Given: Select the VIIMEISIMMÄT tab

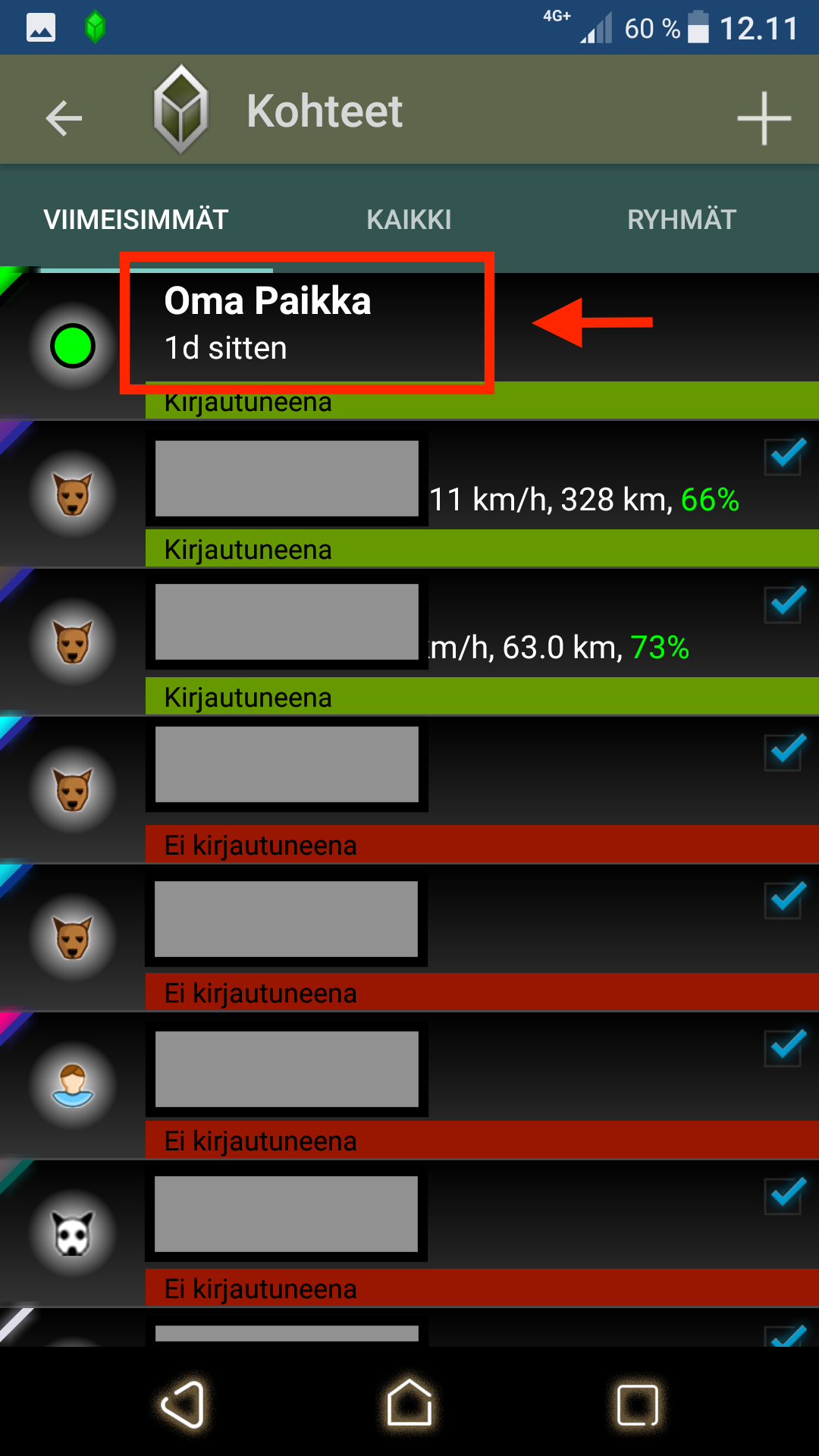Looking at the screenshot, I should [136, 220].
